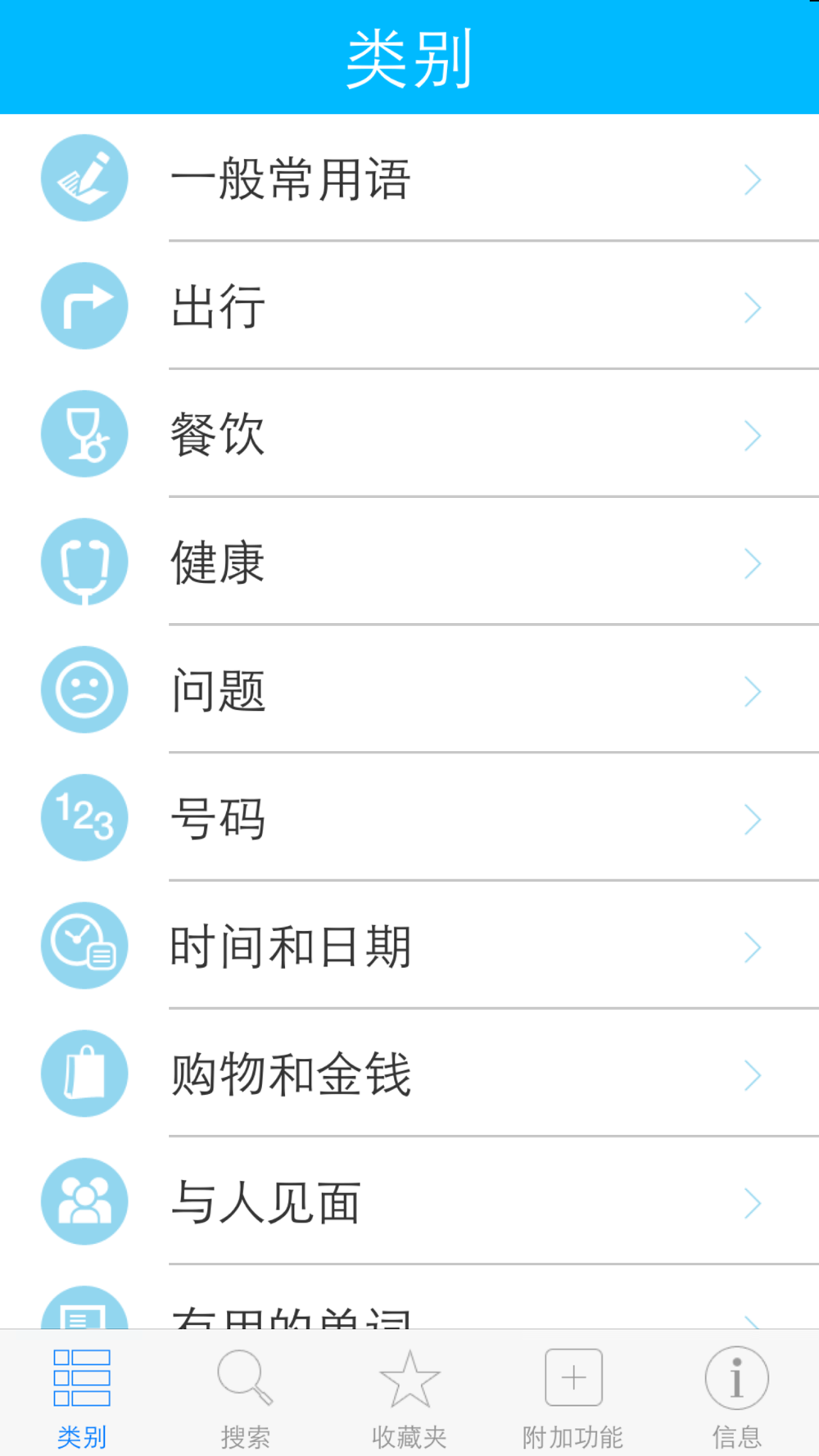Switch to the 搜索 tab

pos(245,1397)
